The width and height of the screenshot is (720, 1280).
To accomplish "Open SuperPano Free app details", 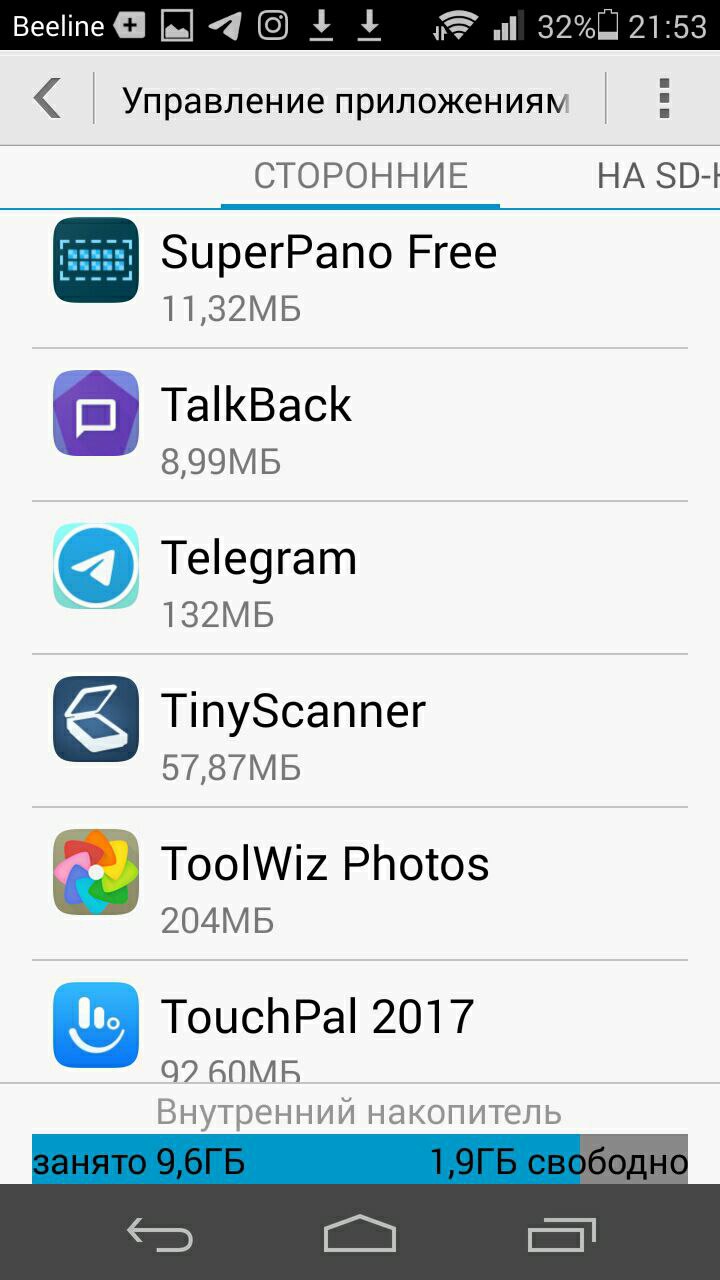I will [x=360, y=272].
